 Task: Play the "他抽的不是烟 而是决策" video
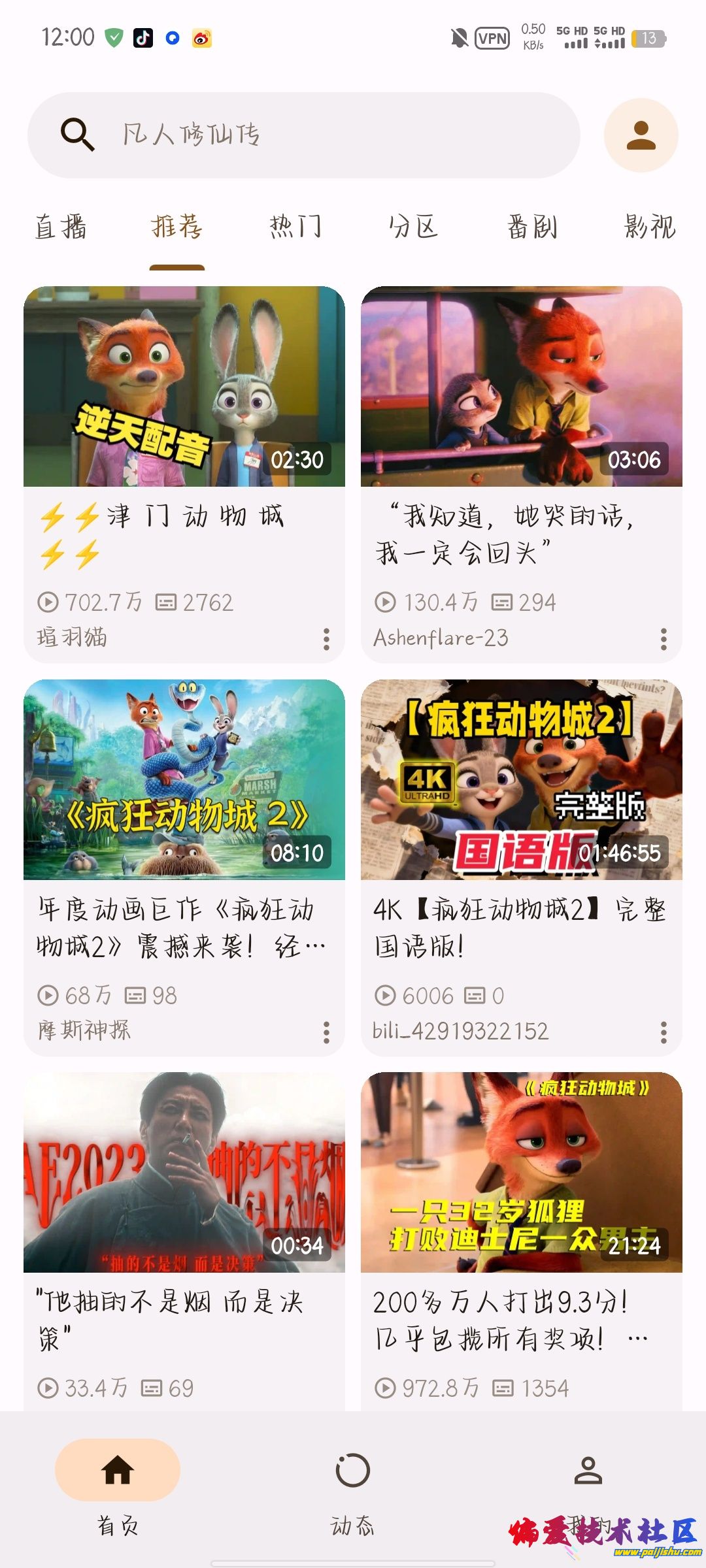pos(184,1173)
